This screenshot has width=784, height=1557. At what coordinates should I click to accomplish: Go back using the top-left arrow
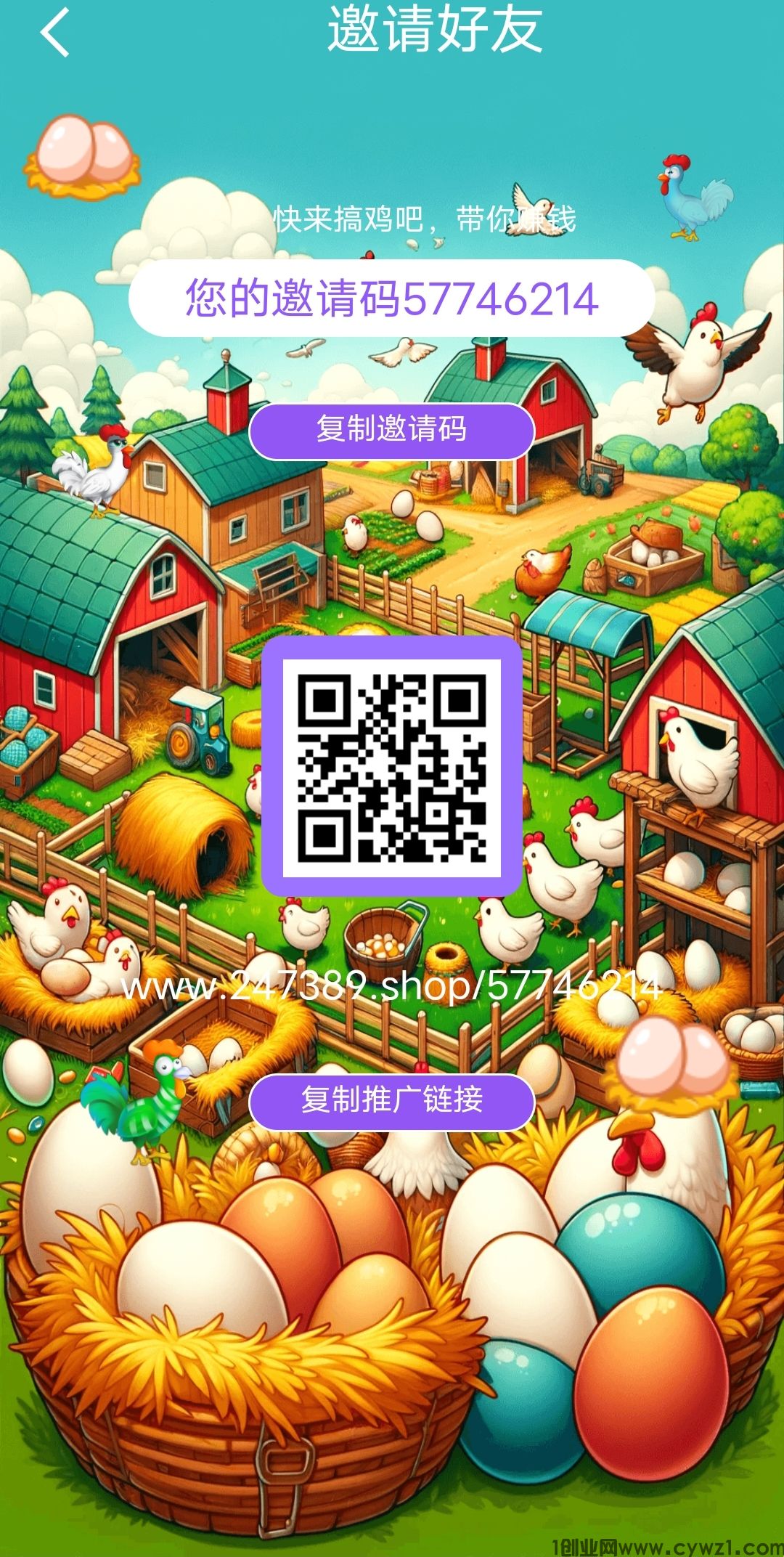tap(55, 32)
